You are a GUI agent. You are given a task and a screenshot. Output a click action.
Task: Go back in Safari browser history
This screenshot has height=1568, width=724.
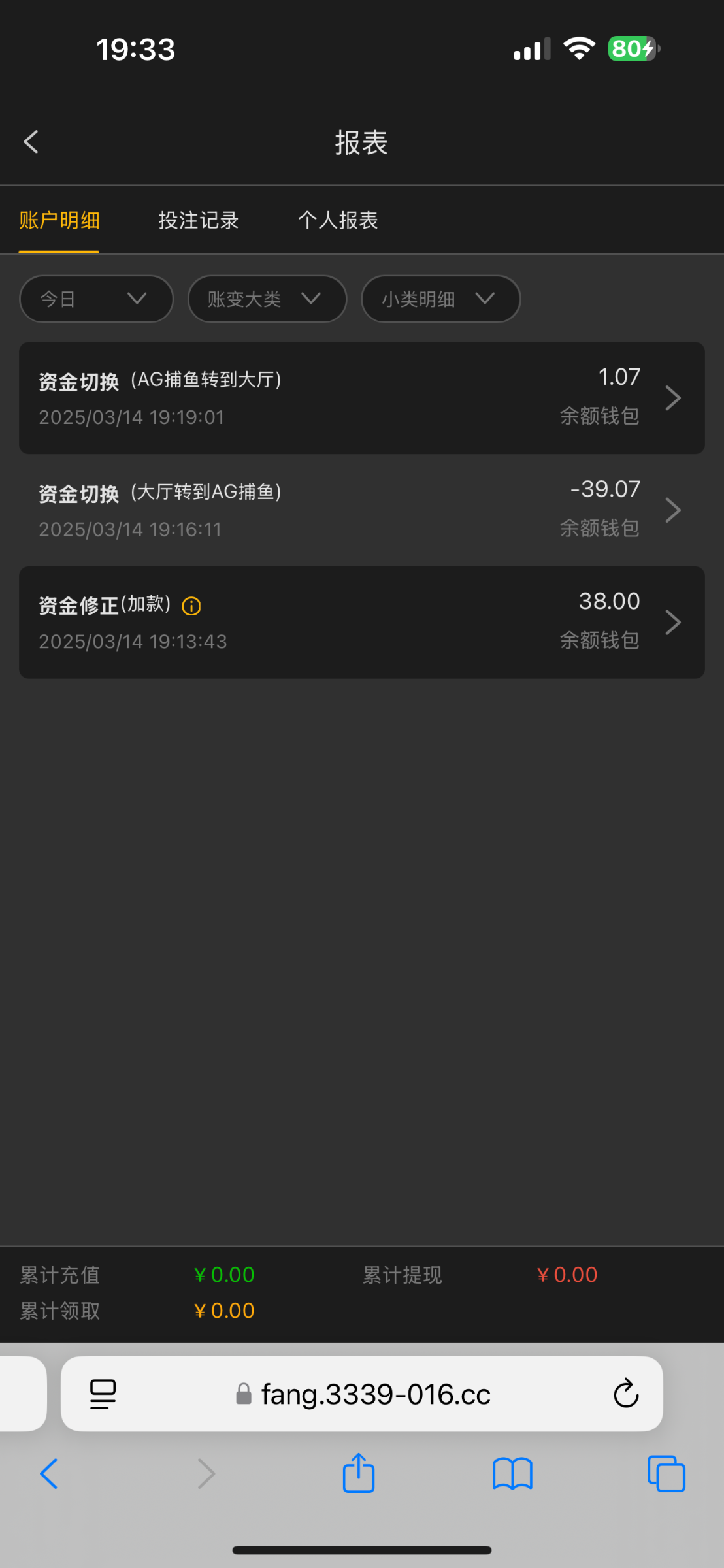click(x=49, y=1474)
